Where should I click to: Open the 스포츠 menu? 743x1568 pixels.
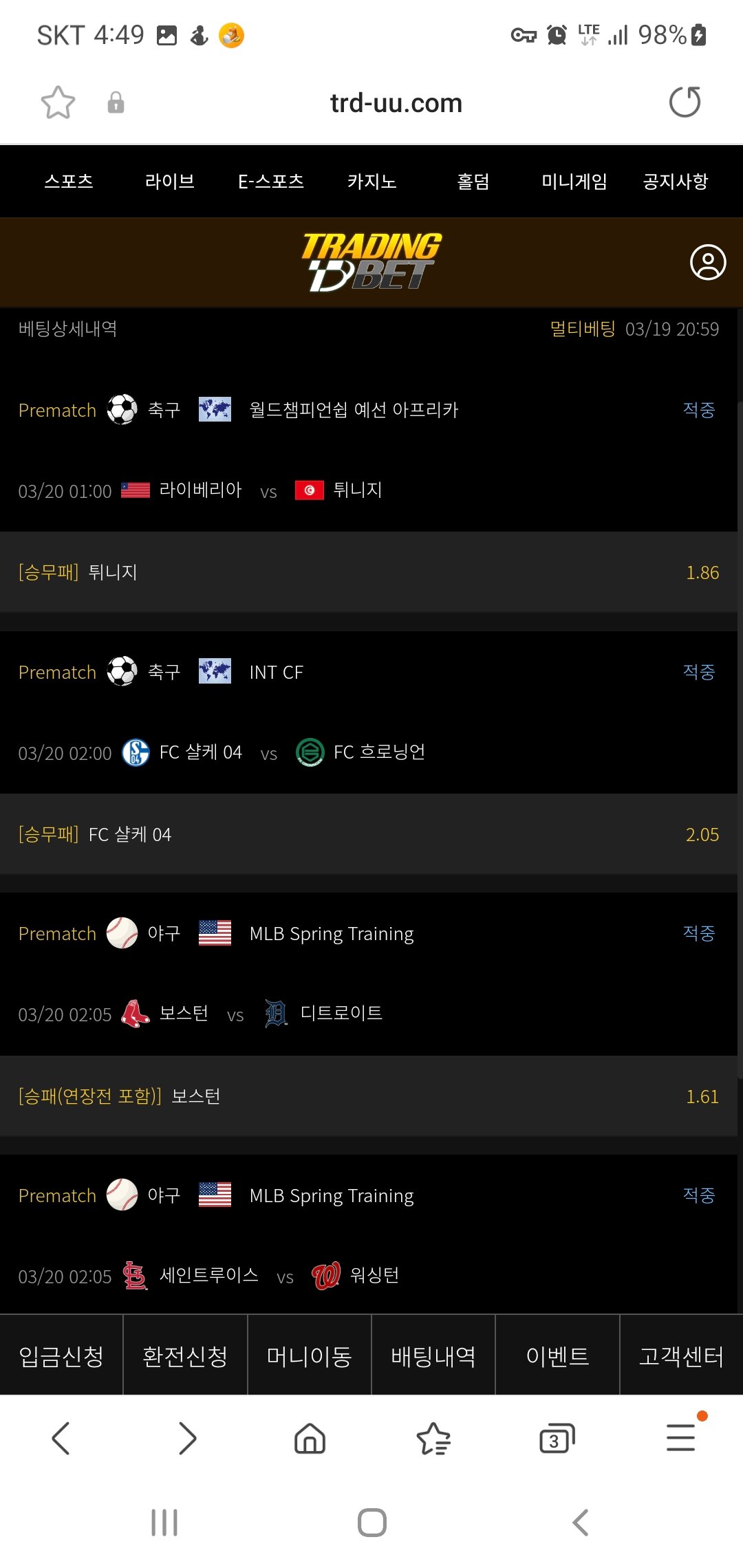pos(69,182)
